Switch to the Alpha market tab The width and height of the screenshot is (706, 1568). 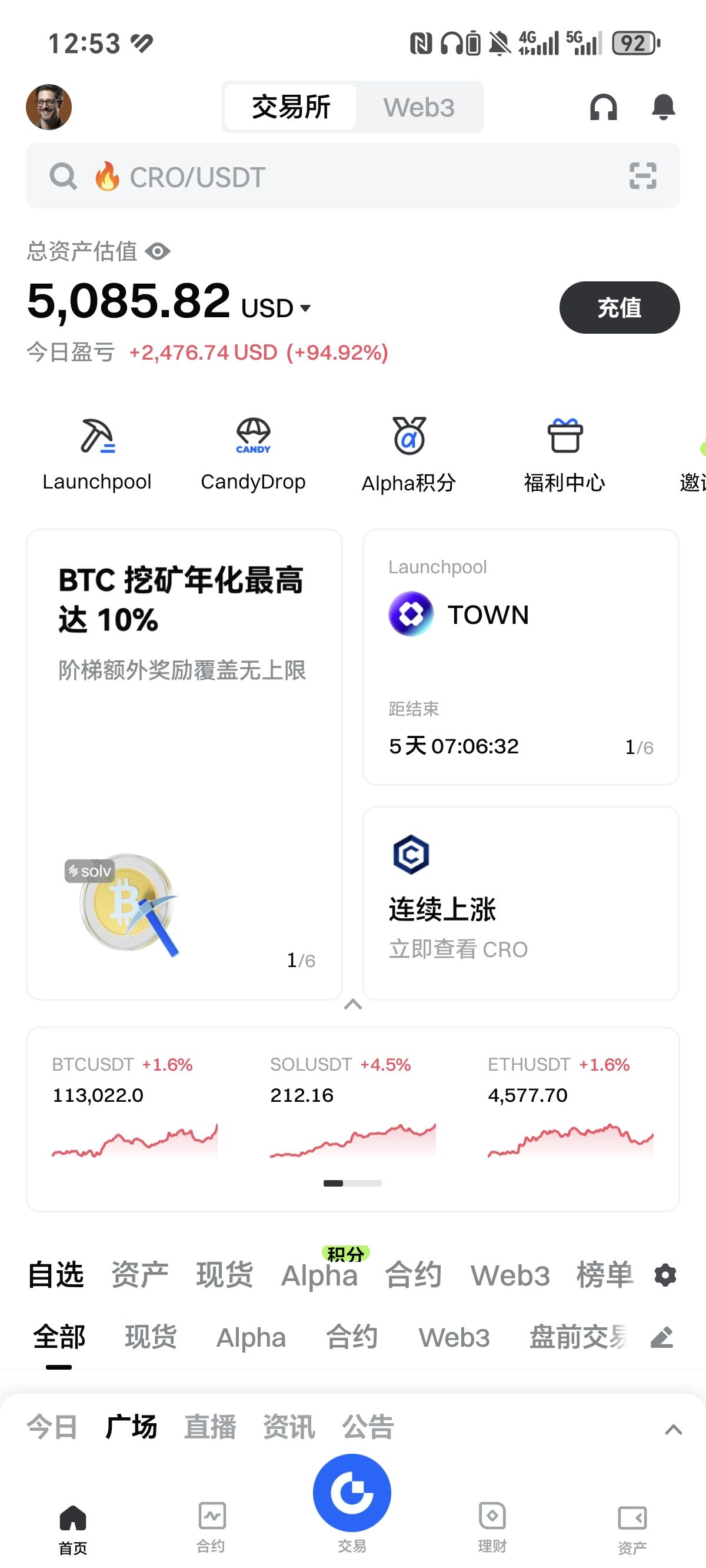pos(319,1275)
